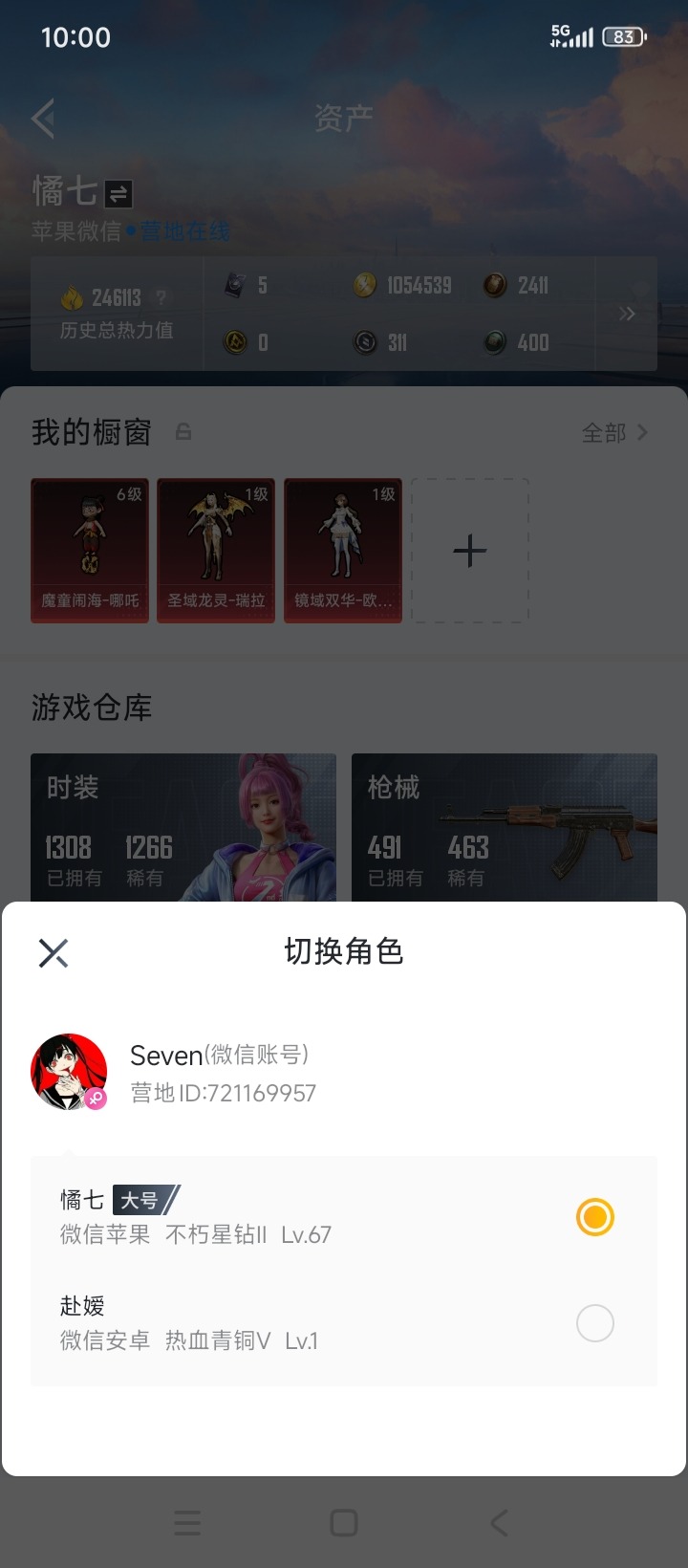Tap the system home button

coord(343,1523)
